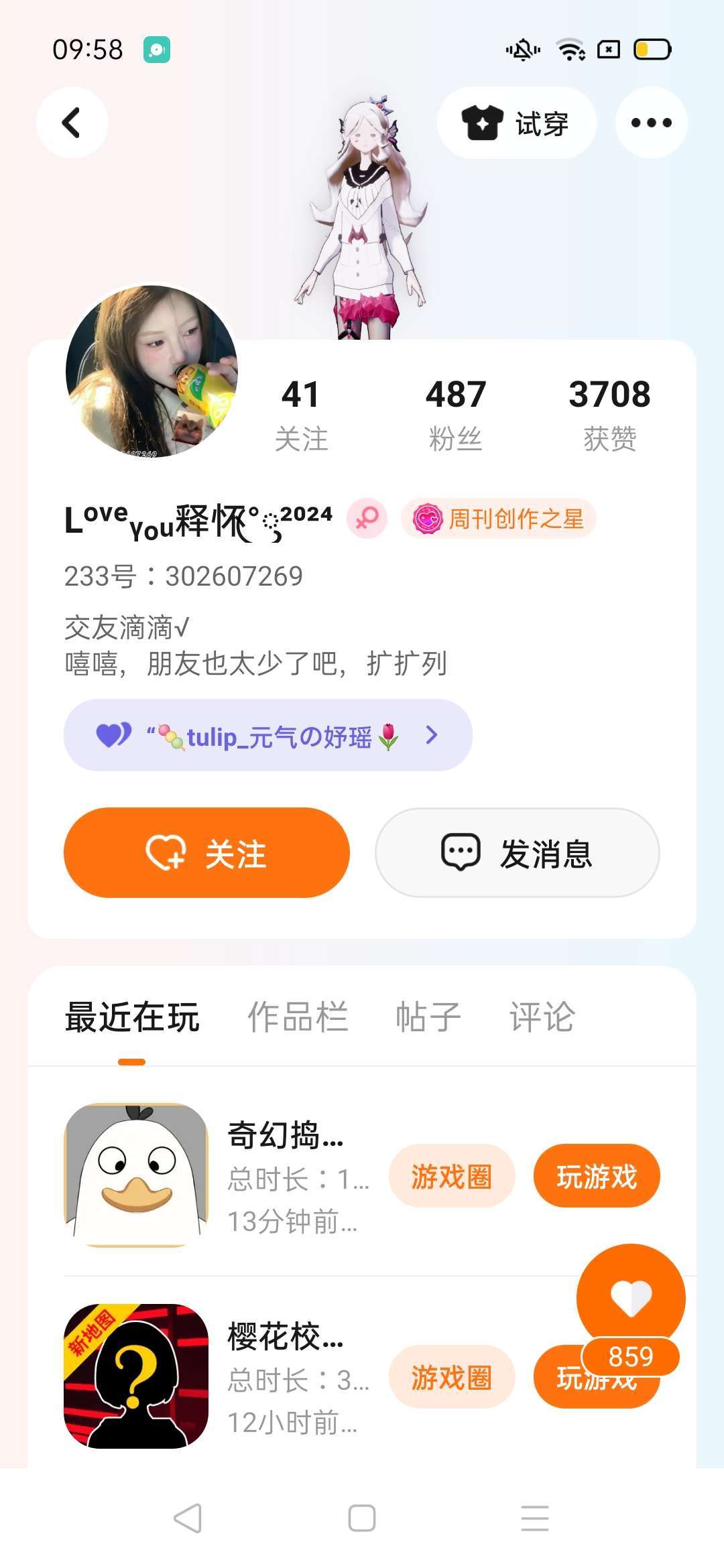Open the user's profile avatar photo

point(152,371)
